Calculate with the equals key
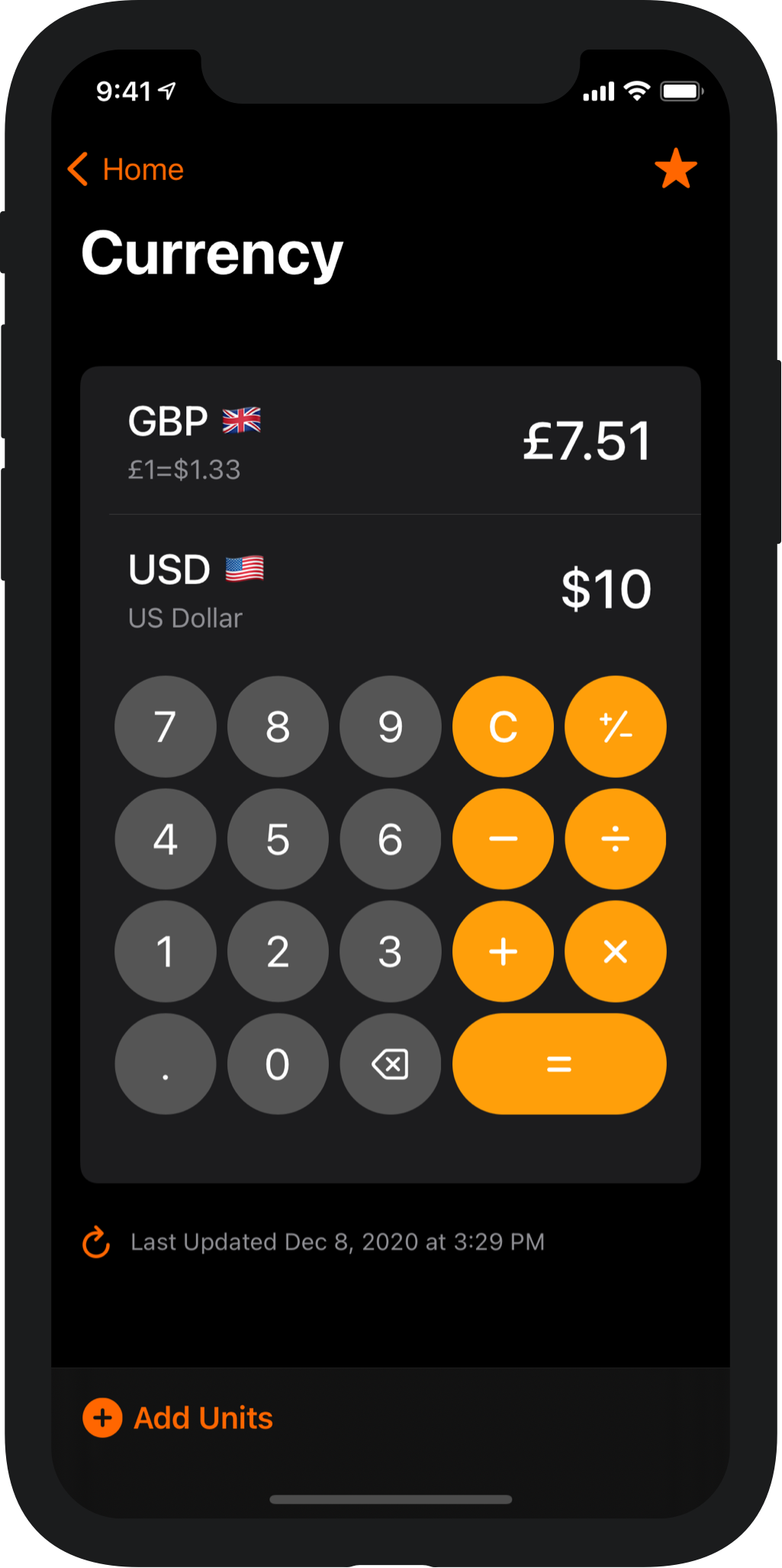The image size is (782, 1568). pyautogui.click(x=559, y=1064)
